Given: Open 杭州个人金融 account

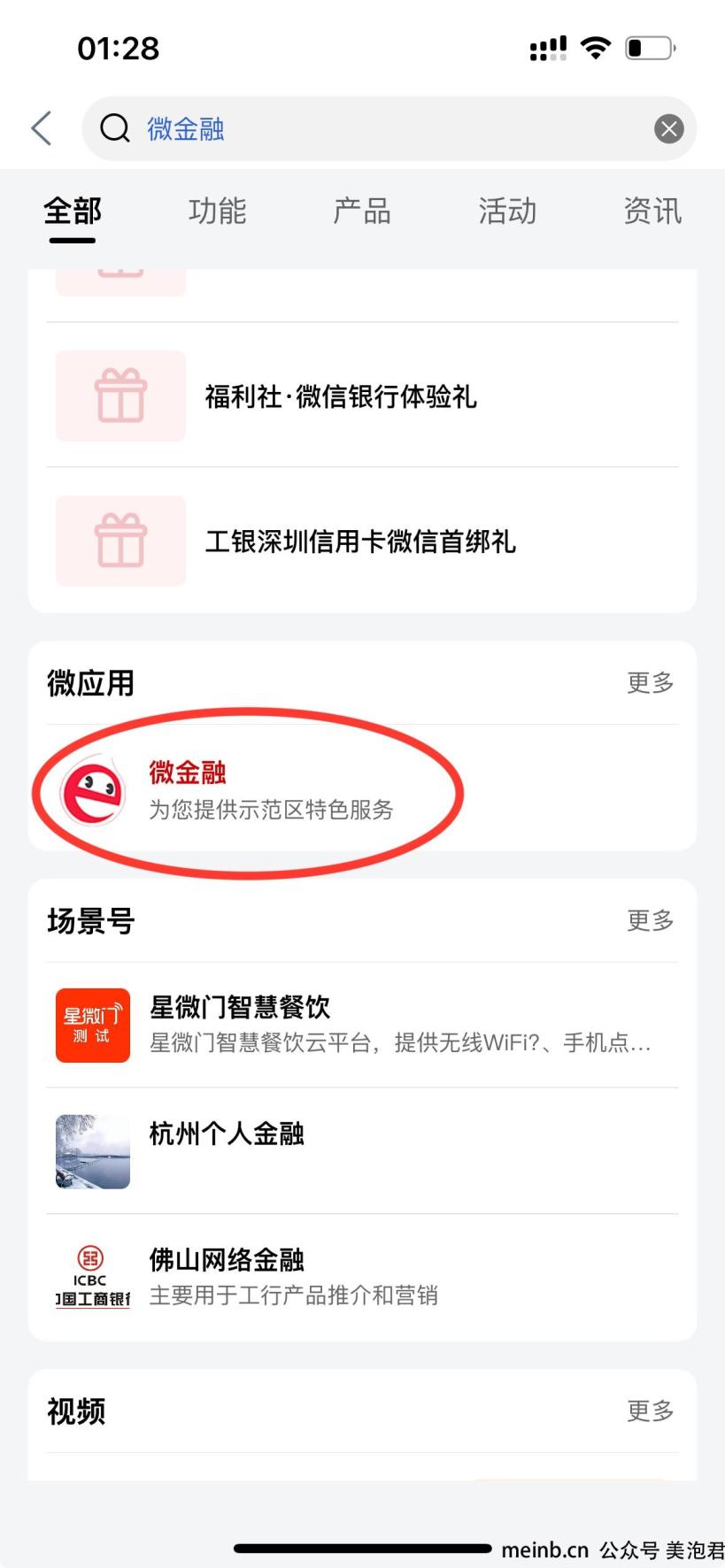Looking at the screenshot, I should (x=361, y=1150).
